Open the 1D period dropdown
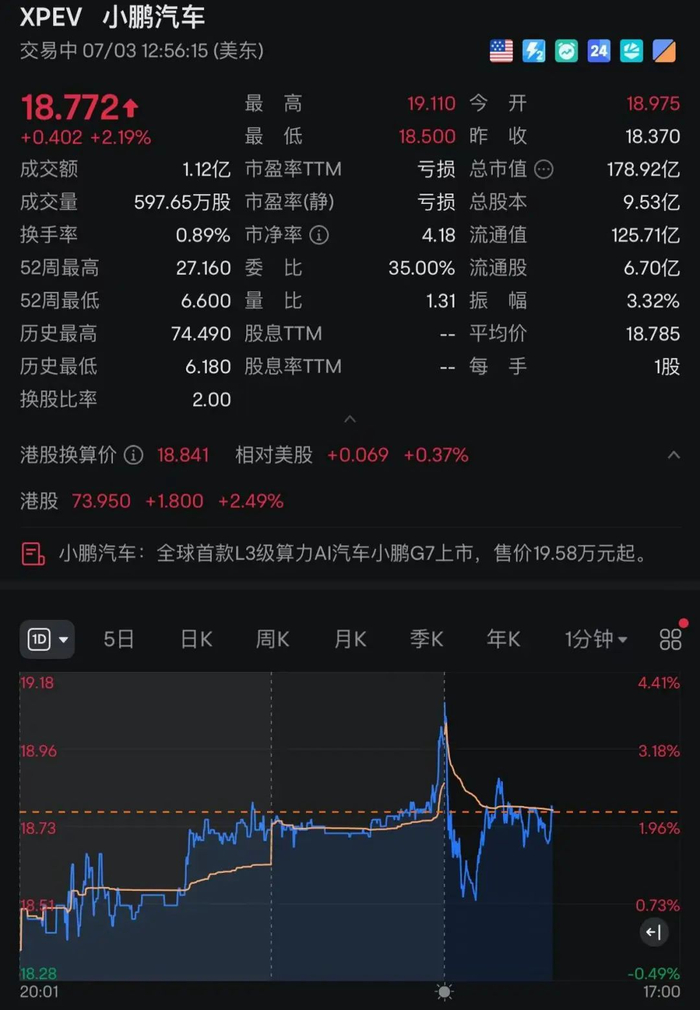The width and height of the screenshot is (700, 1010). point(47,639)
